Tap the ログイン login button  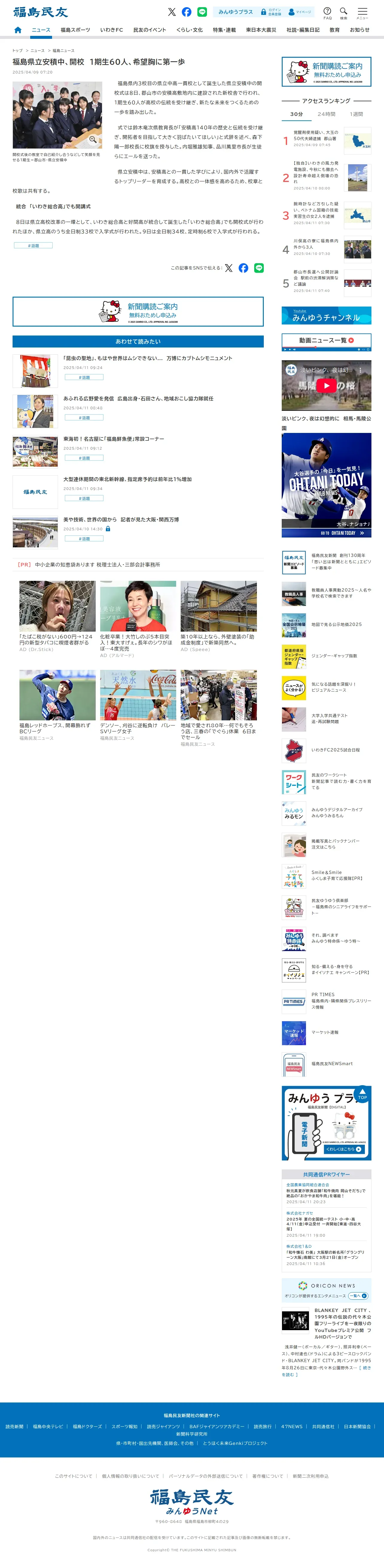271,12
